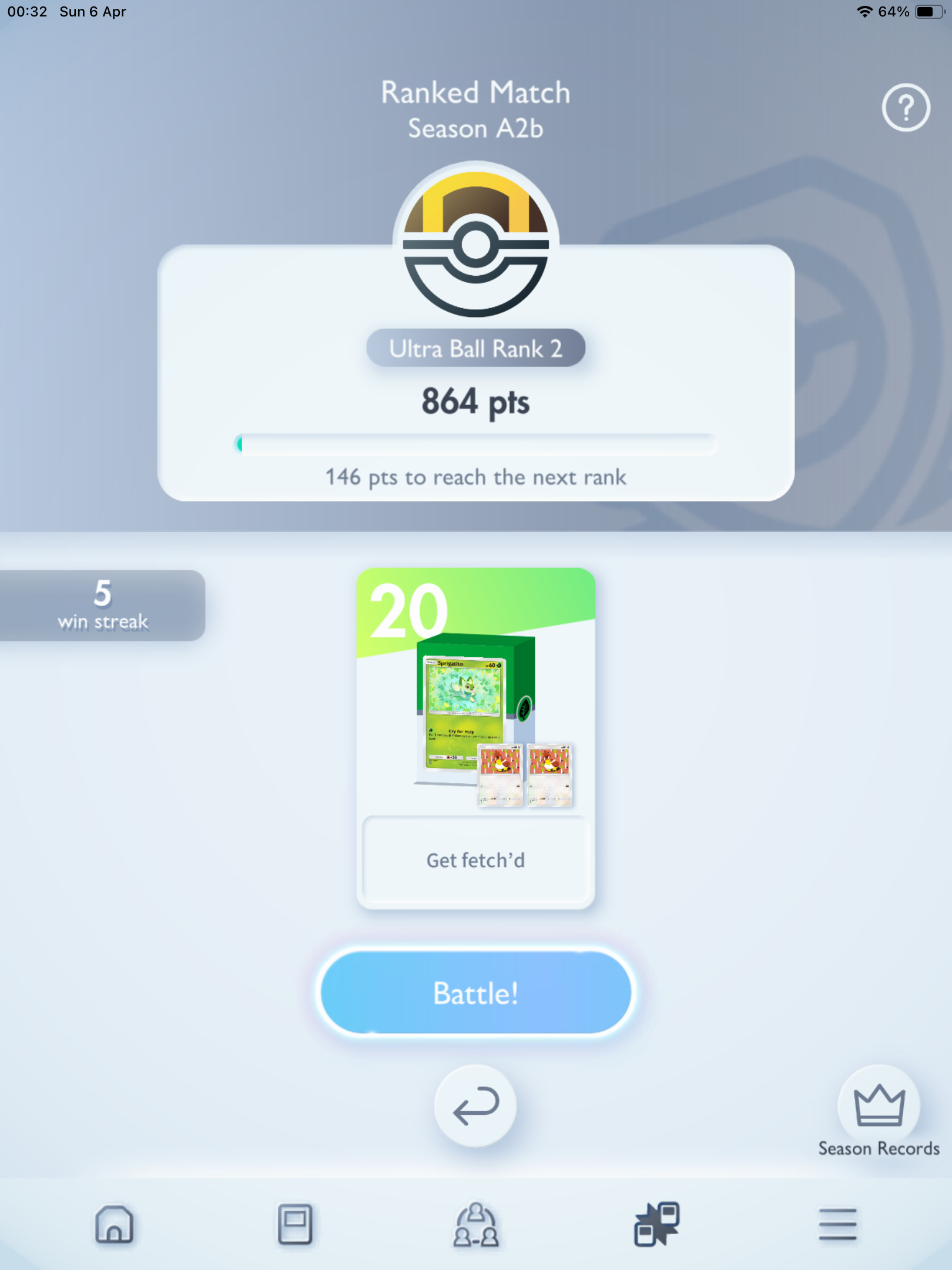Switch to the cards collection tab
This screenshot has height=1270, width=952.
pos(295,1225)
